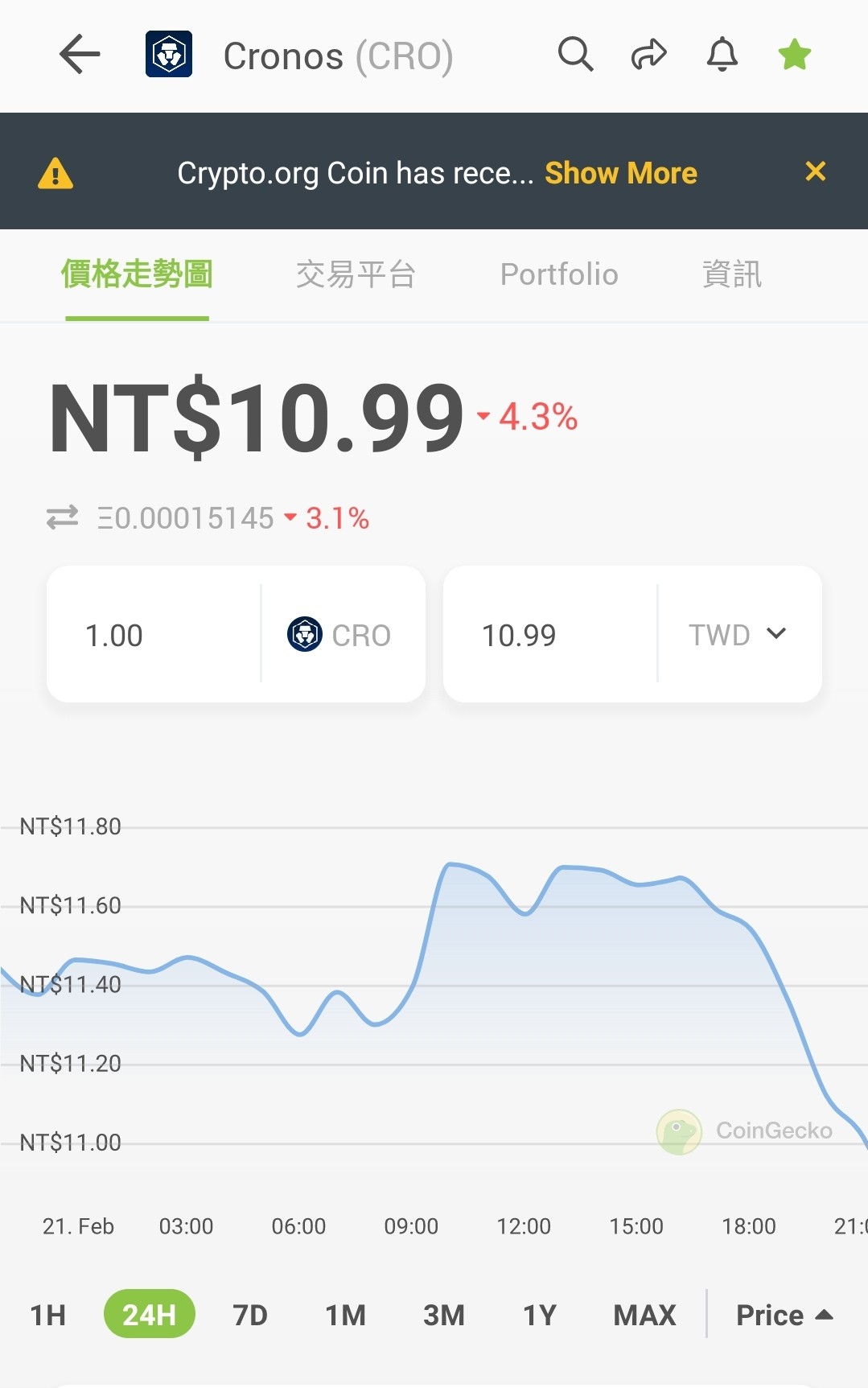Select the 1H chart range
Viewport: 868px width, 1388px height.
48,1316
